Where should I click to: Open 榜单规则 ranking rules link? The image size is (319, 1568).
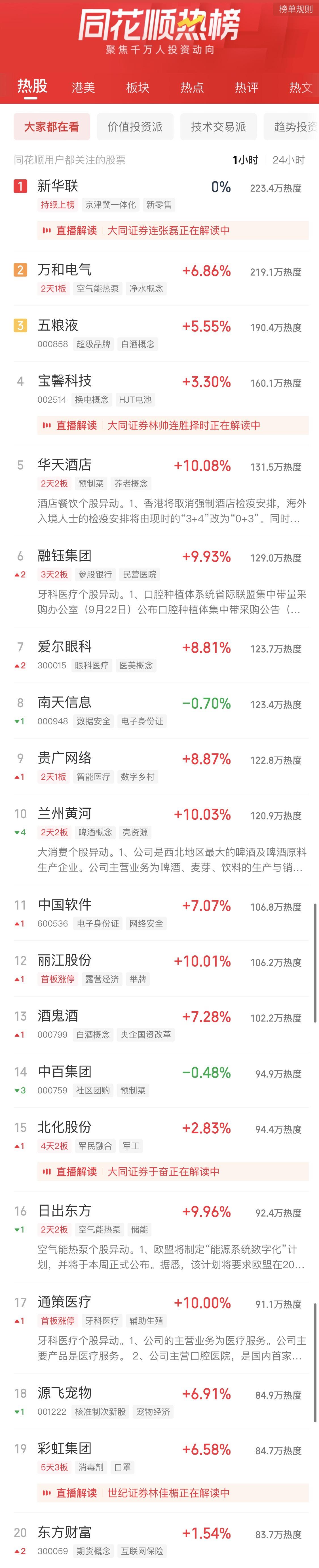(295, 9)
